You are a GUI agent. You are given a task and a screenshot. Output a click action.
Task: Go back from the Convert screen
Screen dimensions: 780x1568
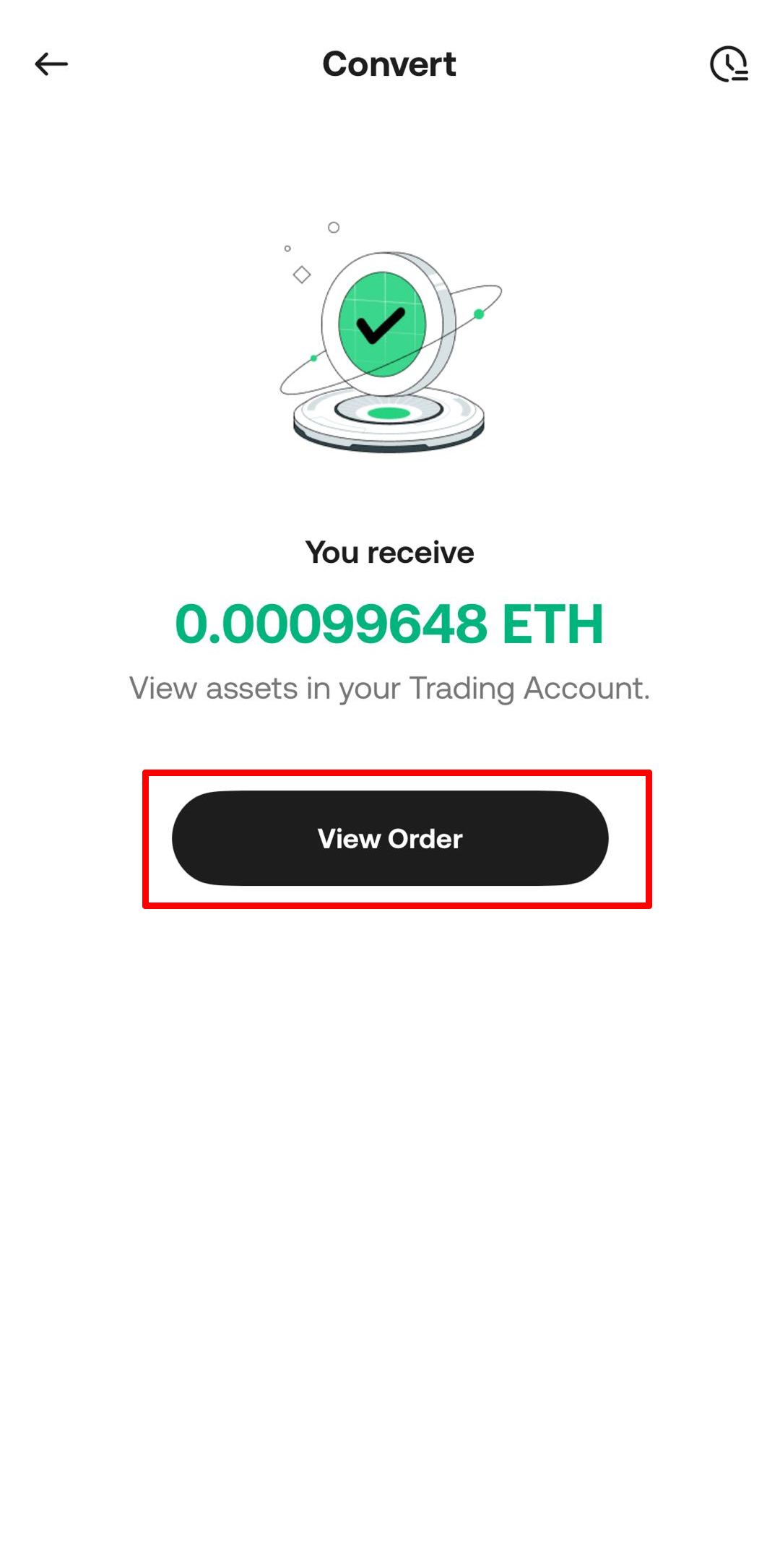tap(51, 64)
